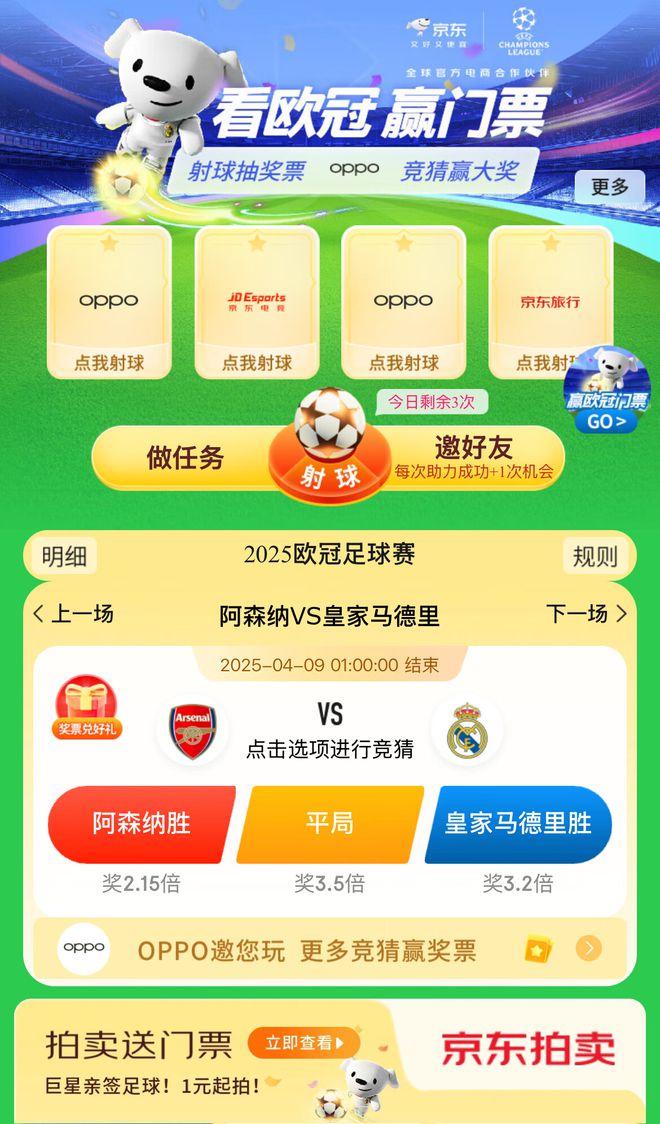660x1124 pixels.
Task: Open the OPPO 更多竞猜赢奖票 banner
Action: (330, 949)
